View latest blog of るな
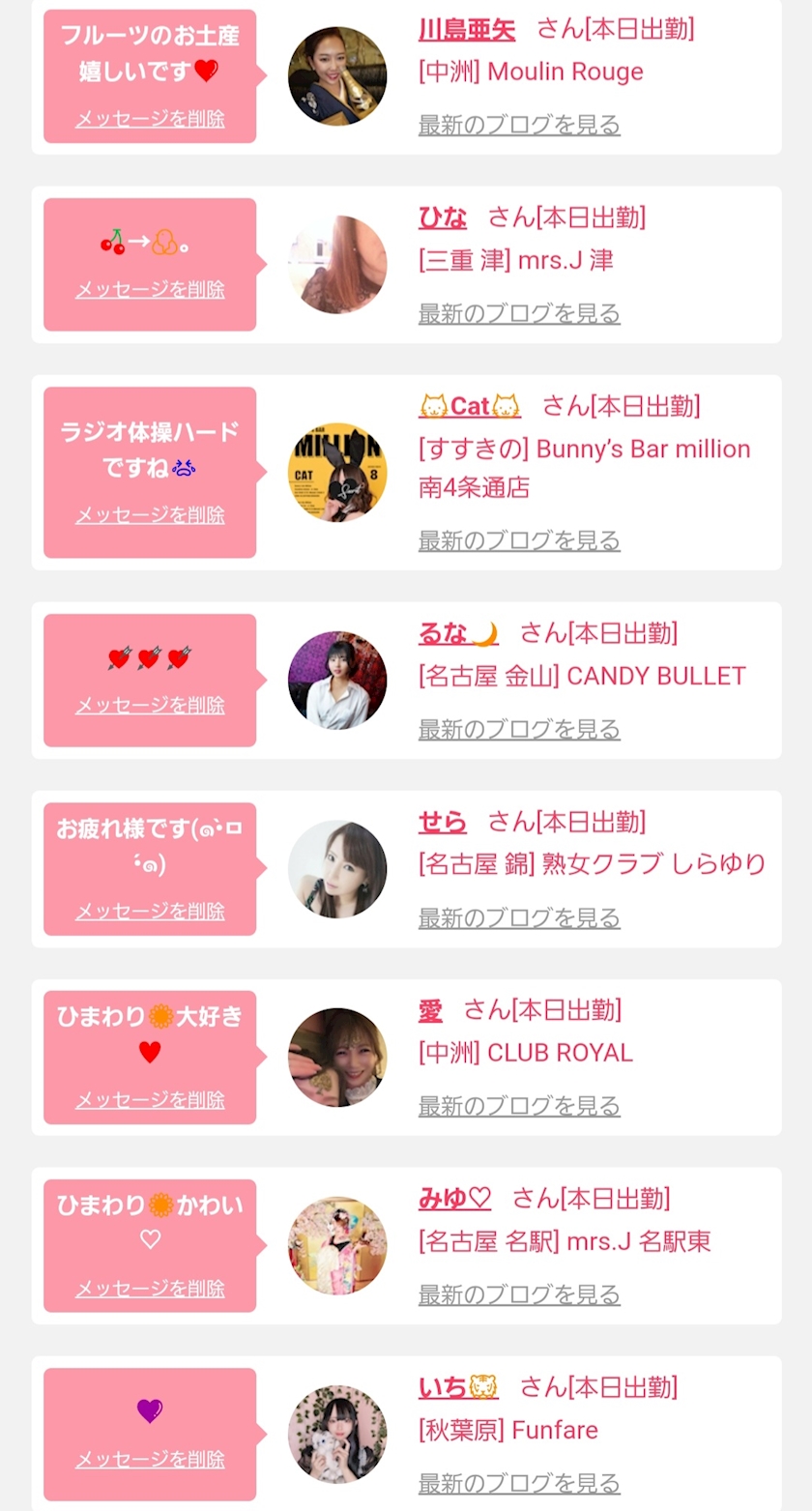 (x=519, y=729)
